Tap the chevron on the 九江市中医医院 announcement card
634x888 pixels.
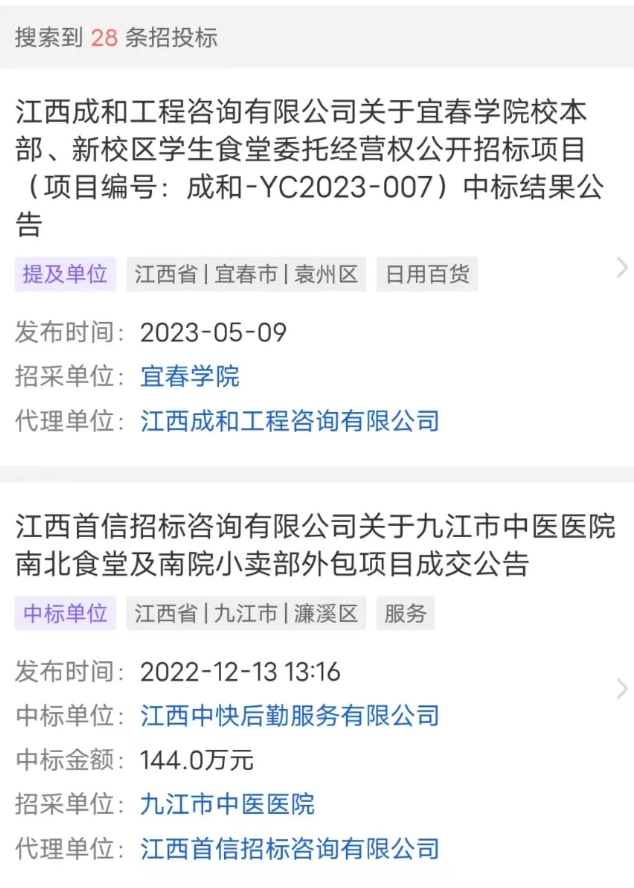622,689
